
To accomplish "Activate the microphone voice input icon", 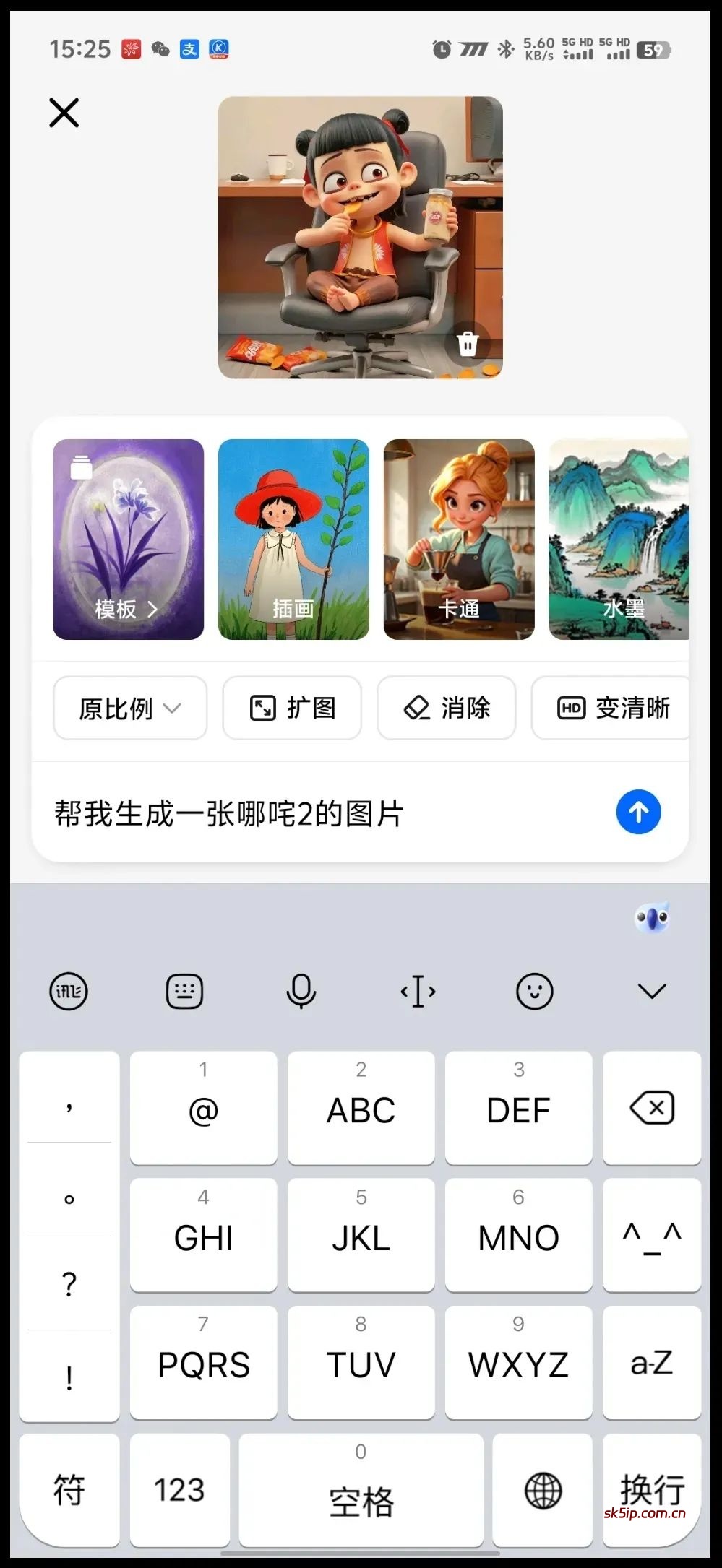I will (301, 991).
